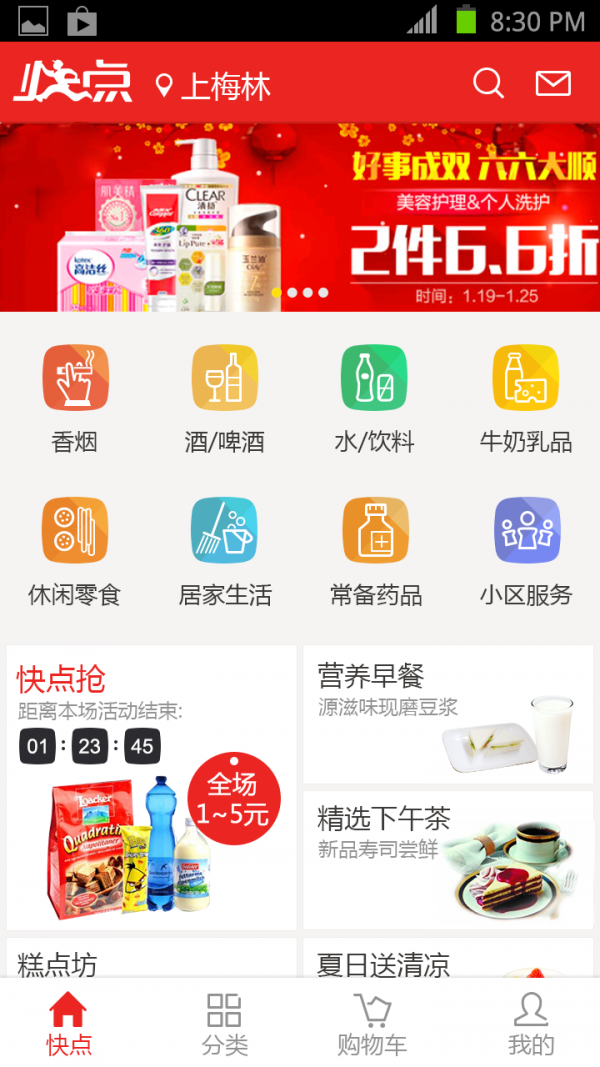
Task: Open the 2件6.6折 promotion banner
Action: coord(300,217)
